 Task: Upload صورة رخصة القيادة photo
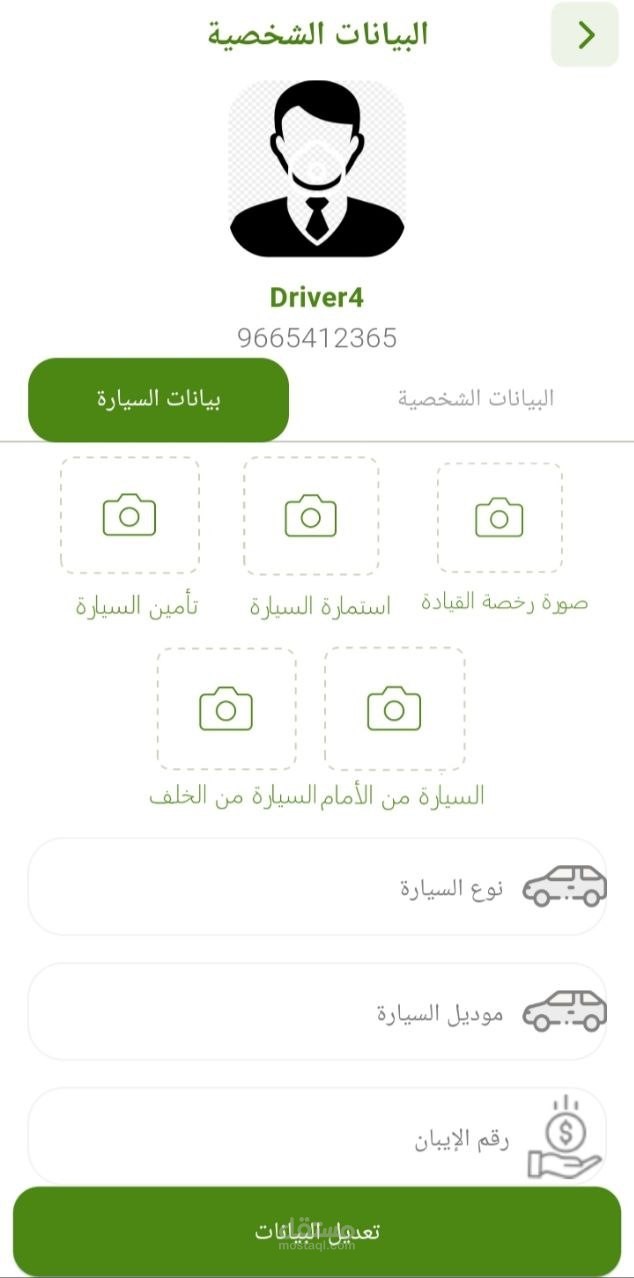click(x=499, y=517)
